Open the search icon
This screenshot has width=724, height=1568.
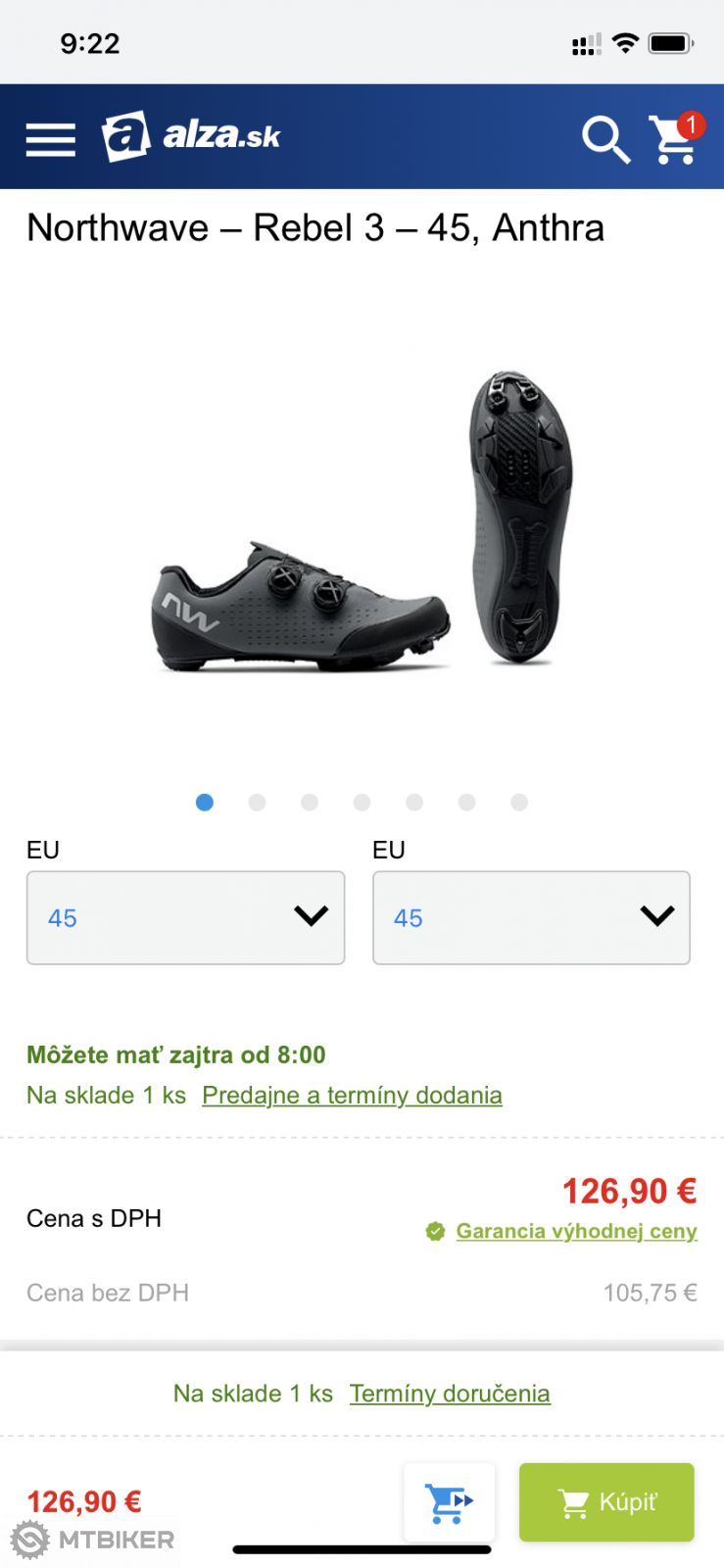click(604, 139)
